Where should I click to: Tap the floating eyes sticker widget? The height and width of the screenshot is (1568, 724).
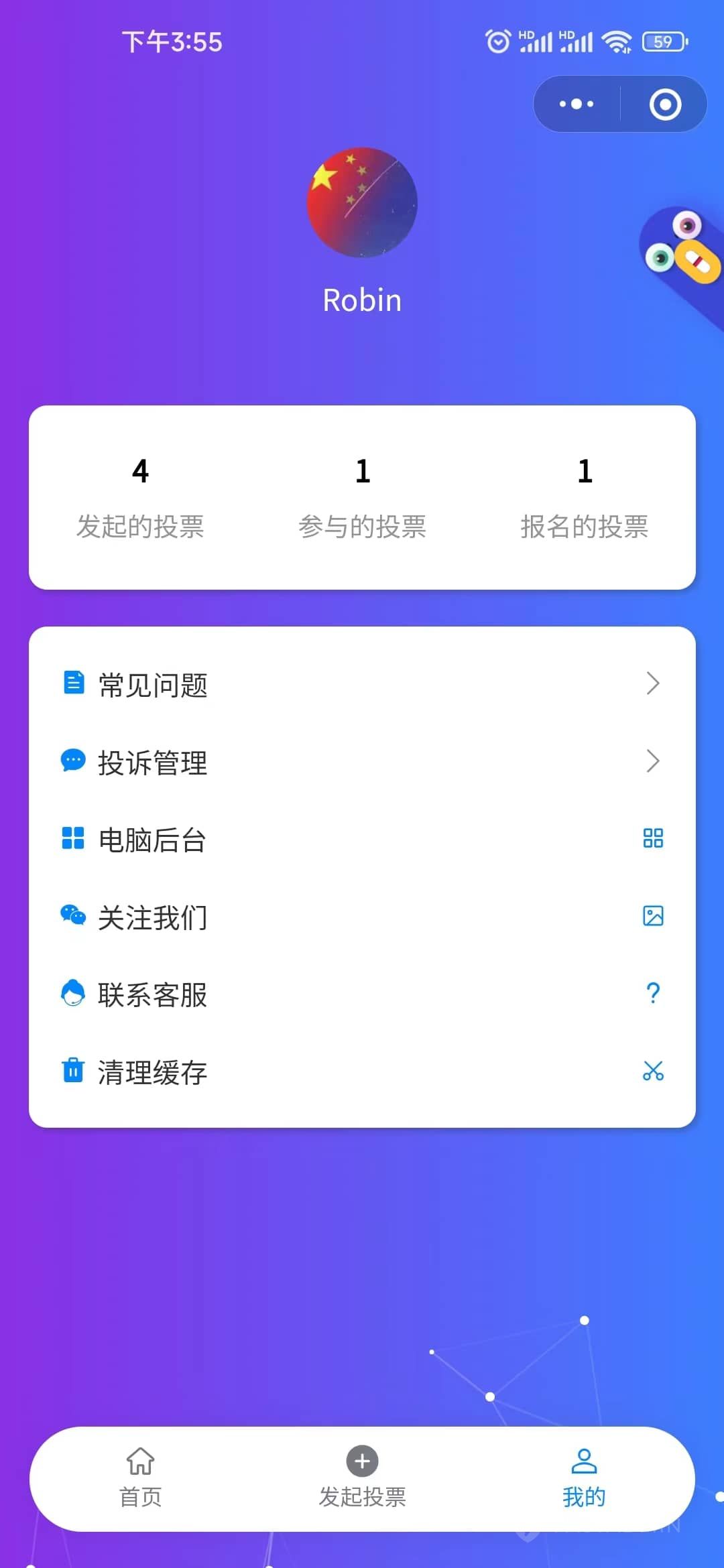click(x=680, y=251)
